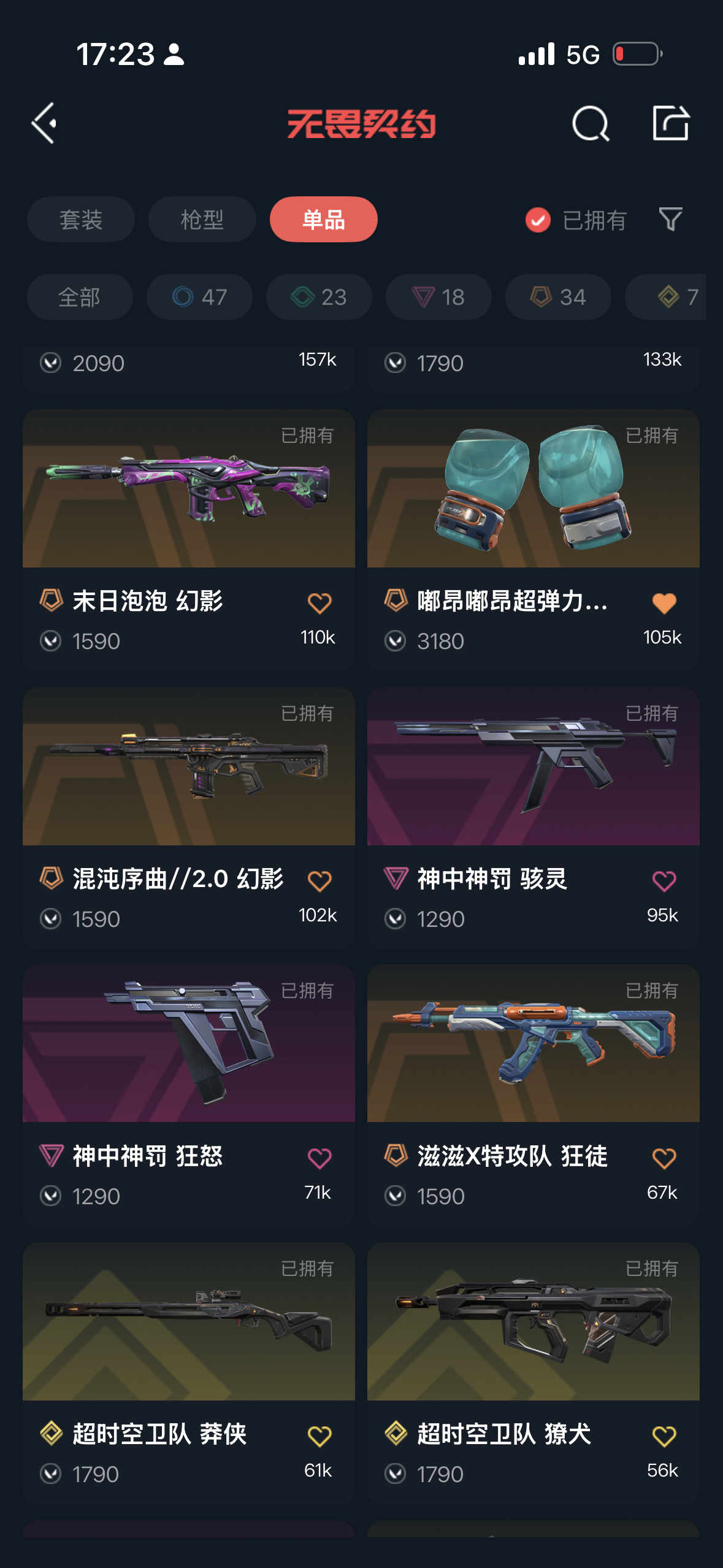The width and height of the screenshot is (723, 1568).
Task: Like the 混沌序曲//2.0 幻影 skin
Action: point(319,882)
